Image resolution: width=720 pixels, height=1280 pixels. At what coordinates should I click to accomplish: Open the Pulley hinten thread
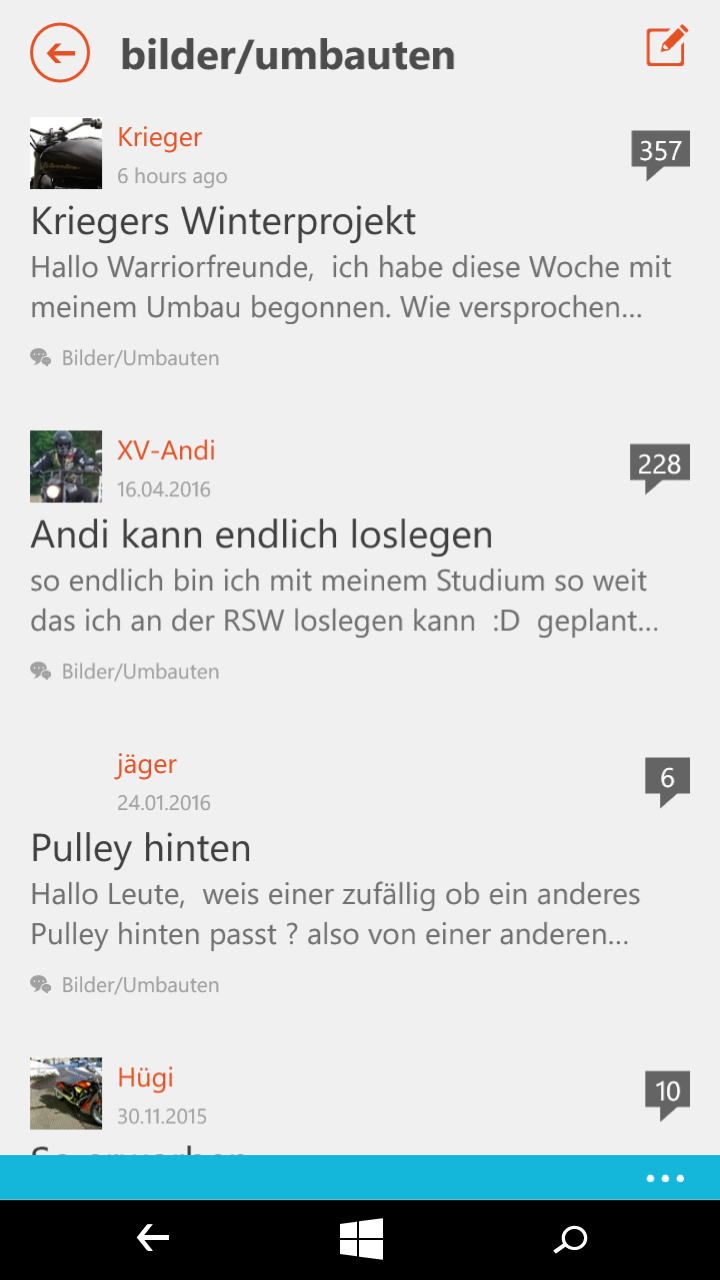pos(141,848)
